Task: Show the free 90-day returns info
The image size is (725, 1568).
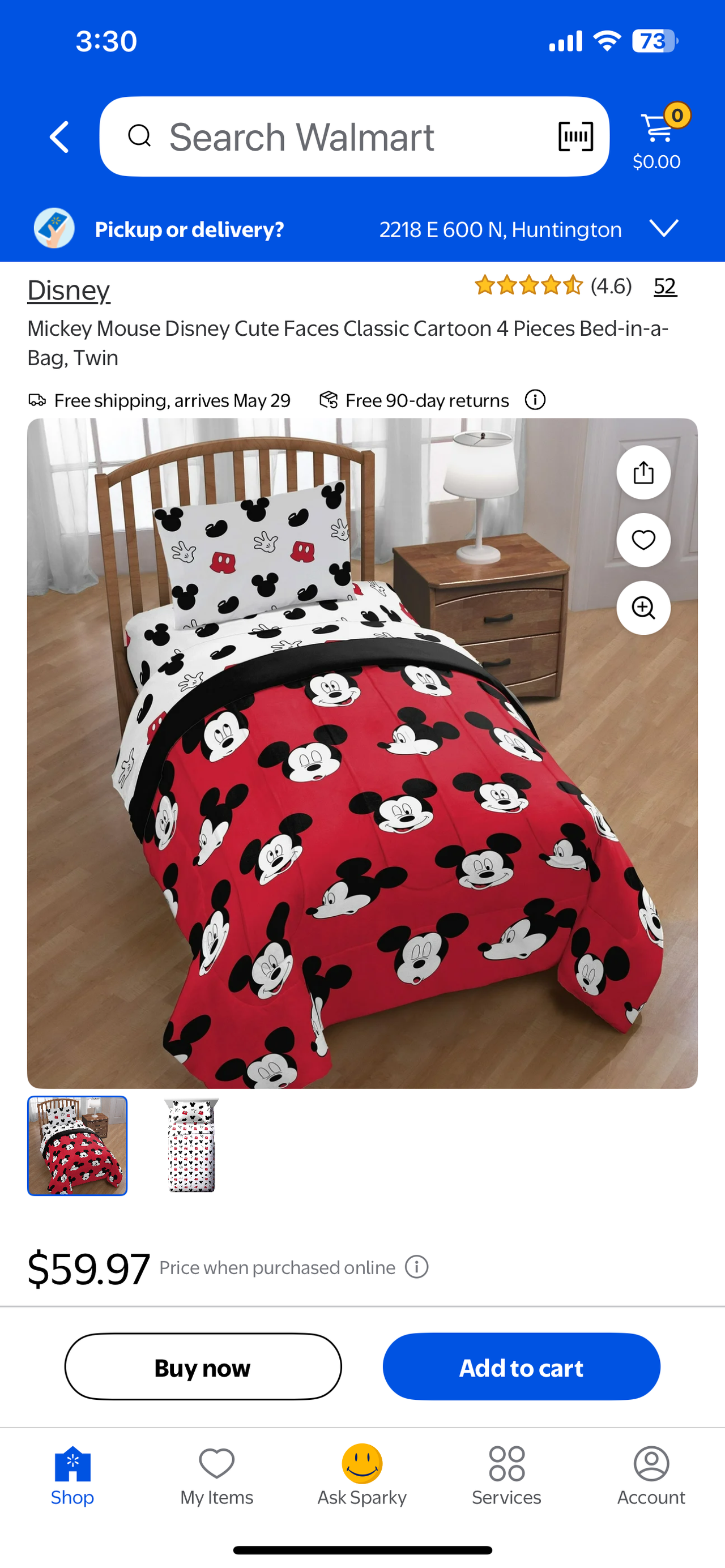Action: tap(535, 400)
